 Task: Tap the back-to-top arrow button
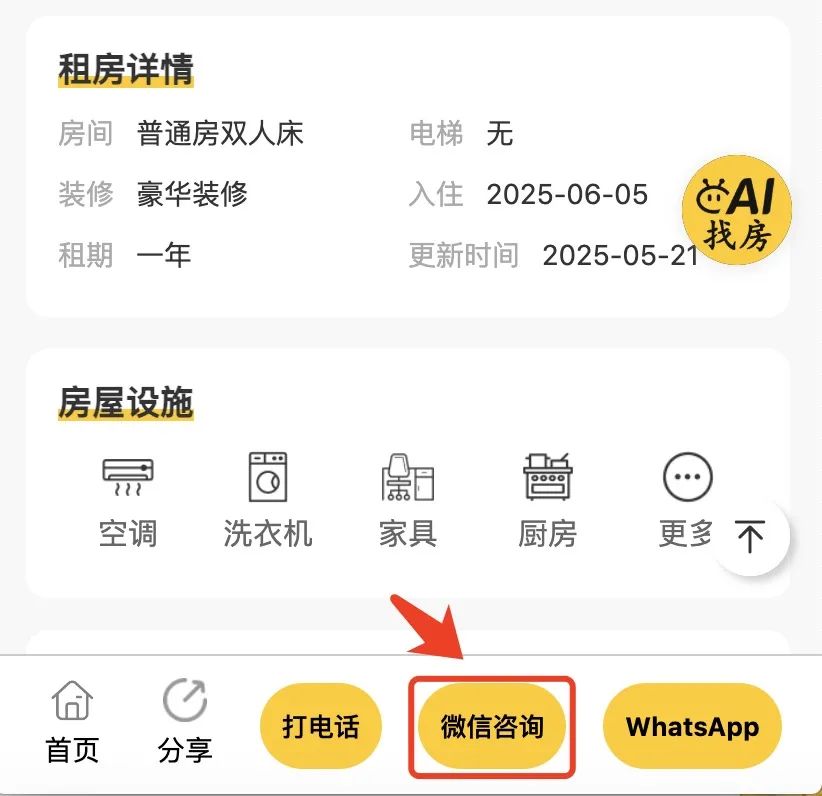[x=750, y=537]
